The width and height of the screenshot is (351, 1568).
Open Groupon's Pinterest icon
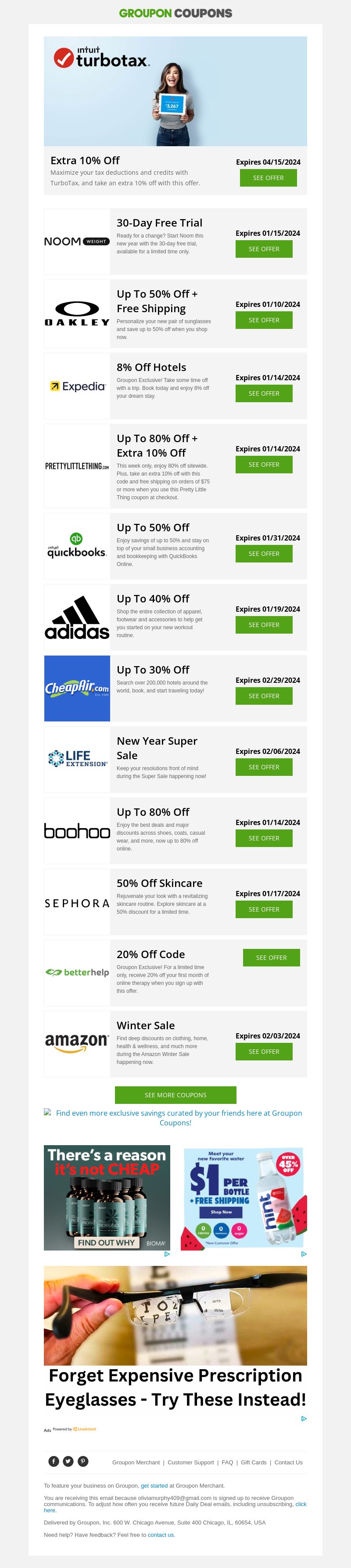point(83,1461)
